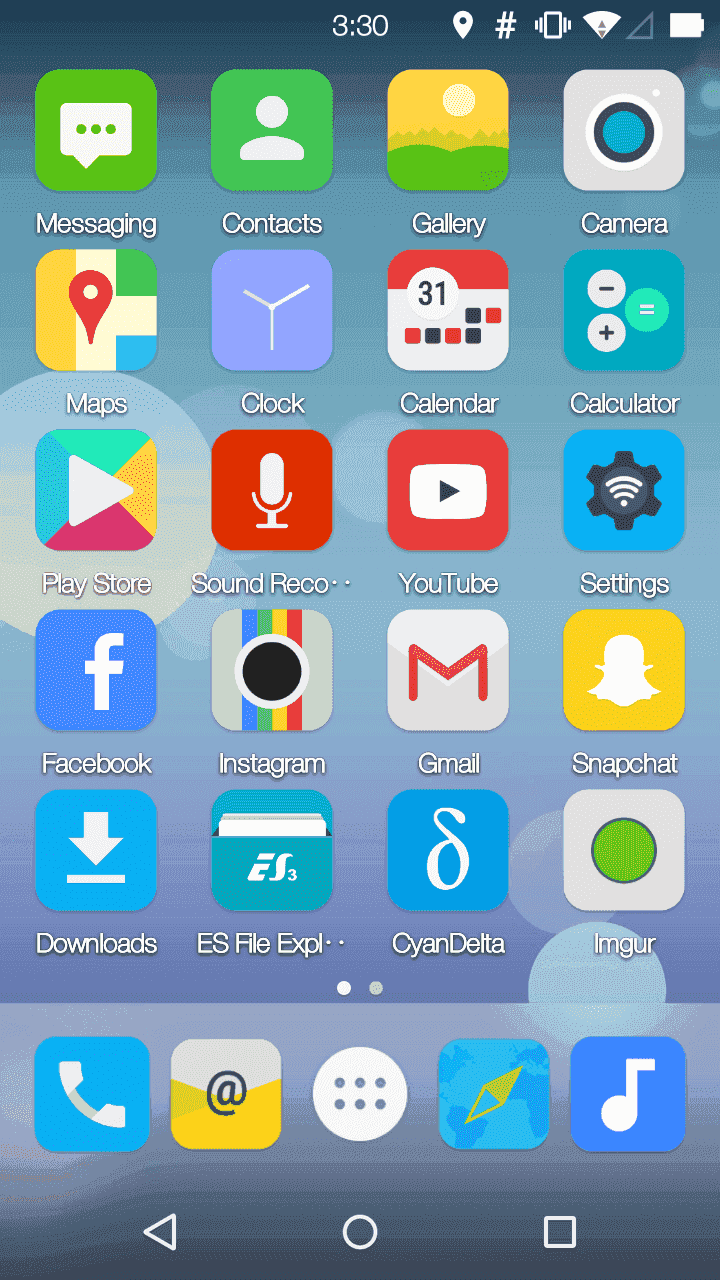
Task: Open Instagram
Action: [272, 670]
